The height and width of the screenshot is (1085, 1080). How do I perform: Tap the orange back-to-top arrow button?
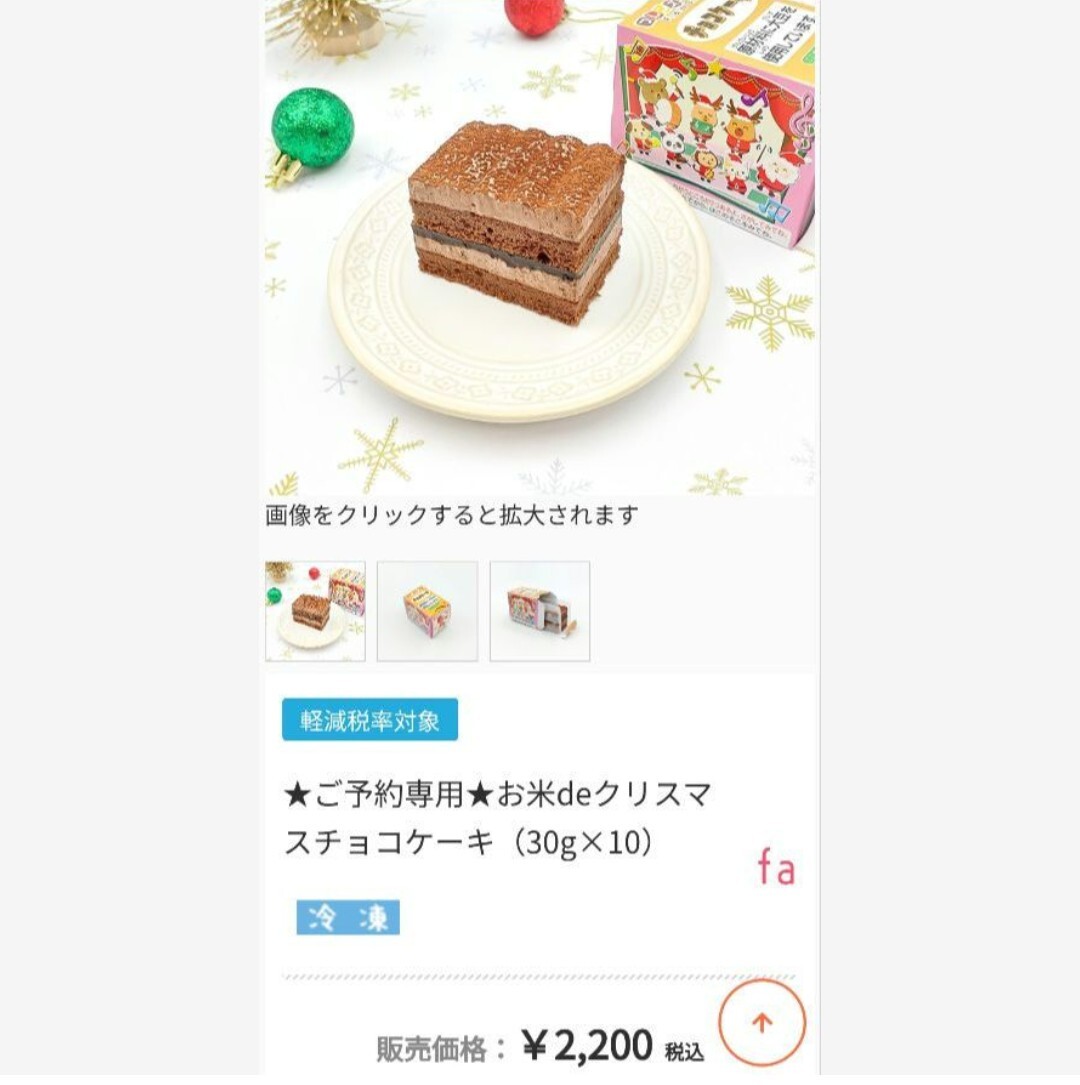tap(762, 1022)
